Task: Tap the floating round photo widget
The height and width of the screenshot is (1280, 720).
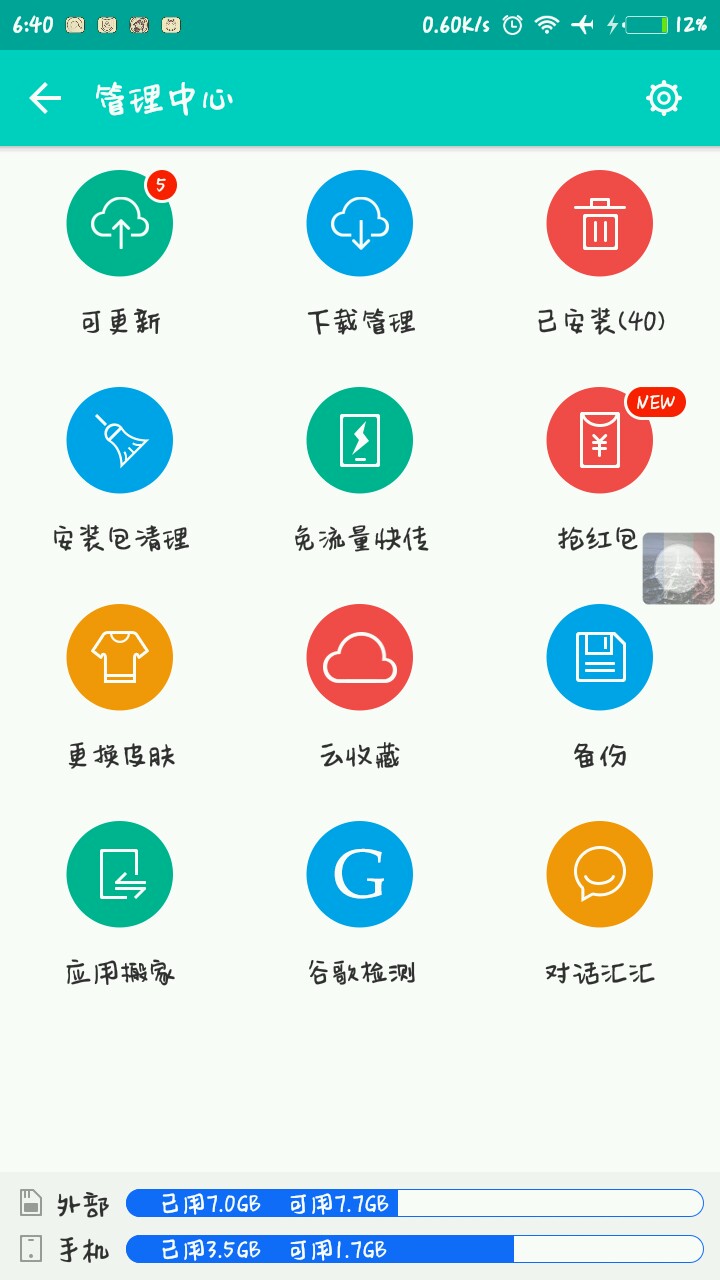Action: click(x=678, y=568)
